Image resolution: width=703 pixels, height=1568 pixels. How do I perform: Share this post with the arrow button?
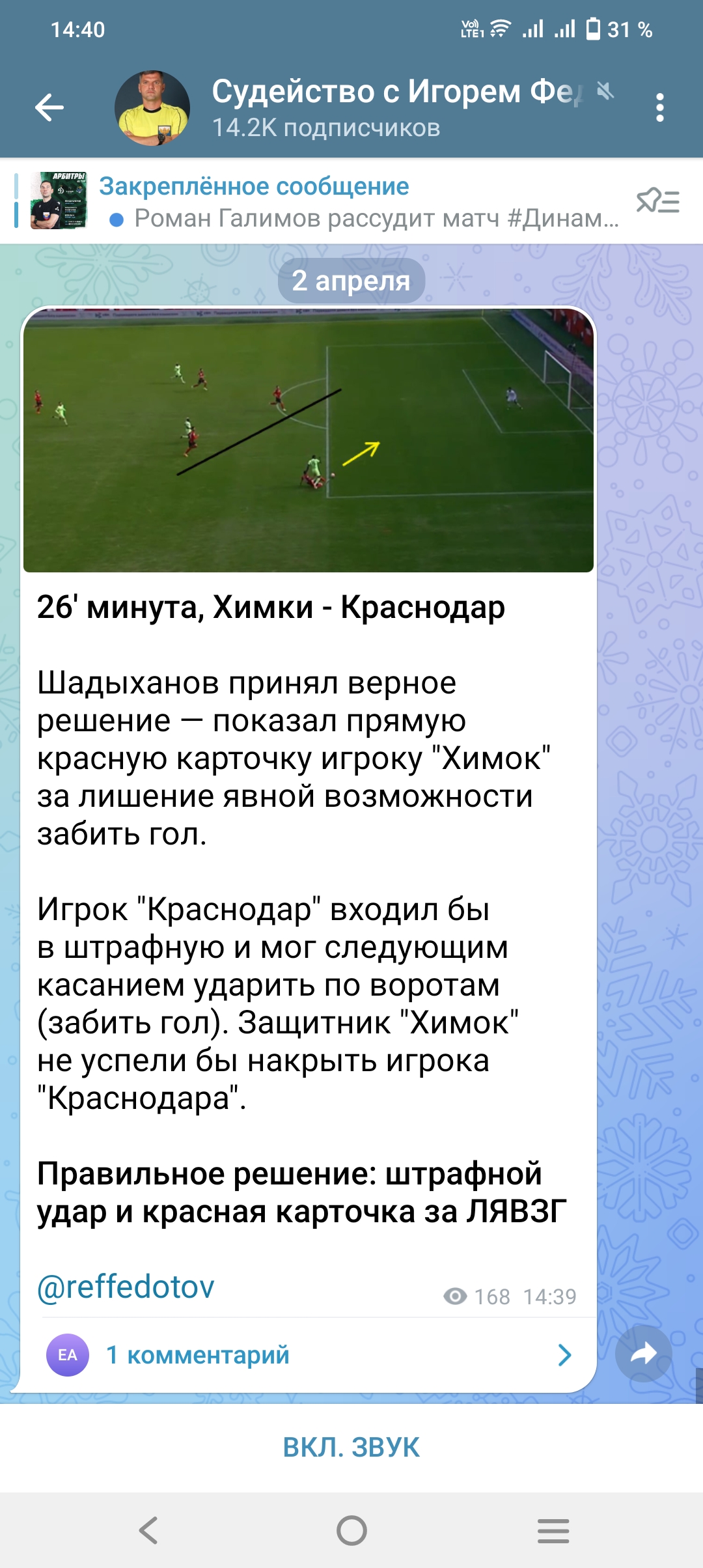click(643, 1354)
